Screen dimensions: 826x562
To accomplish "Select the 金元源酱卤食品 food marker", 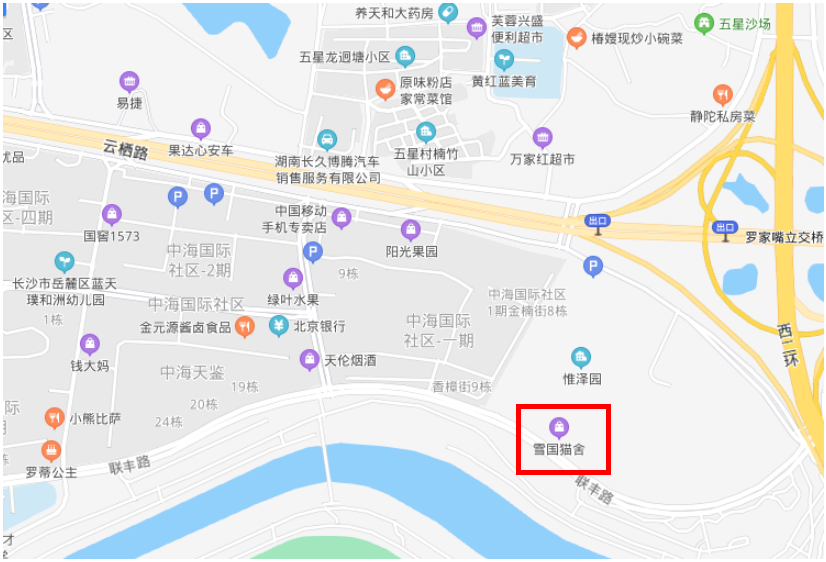I will pyautogui.click(x=245, y=326).
